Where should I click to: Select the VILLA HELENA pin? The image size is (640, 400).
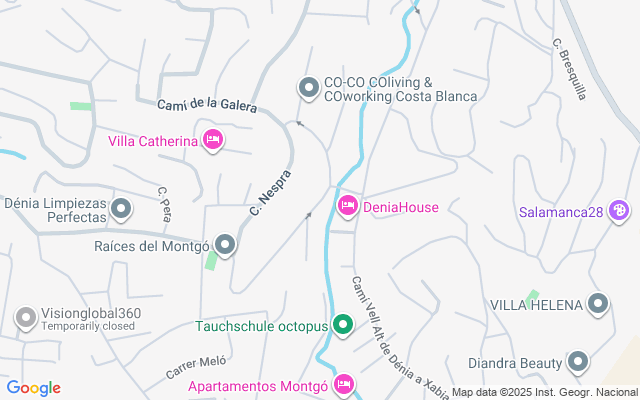[599, 303]
